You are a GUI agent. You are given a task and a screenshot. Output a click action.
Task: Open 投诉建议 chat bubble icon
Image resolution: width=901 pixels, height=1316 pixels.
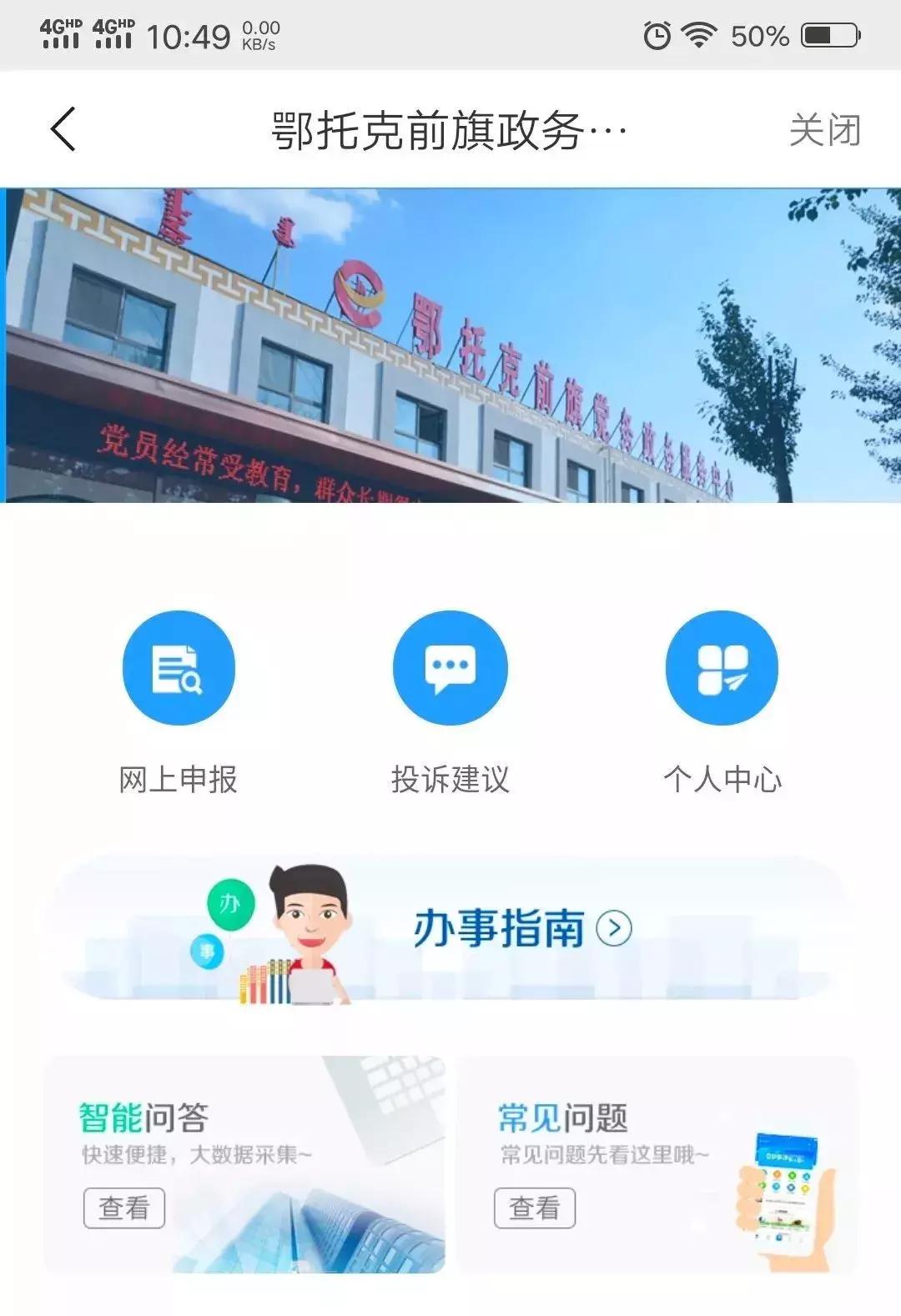point(450,668)
